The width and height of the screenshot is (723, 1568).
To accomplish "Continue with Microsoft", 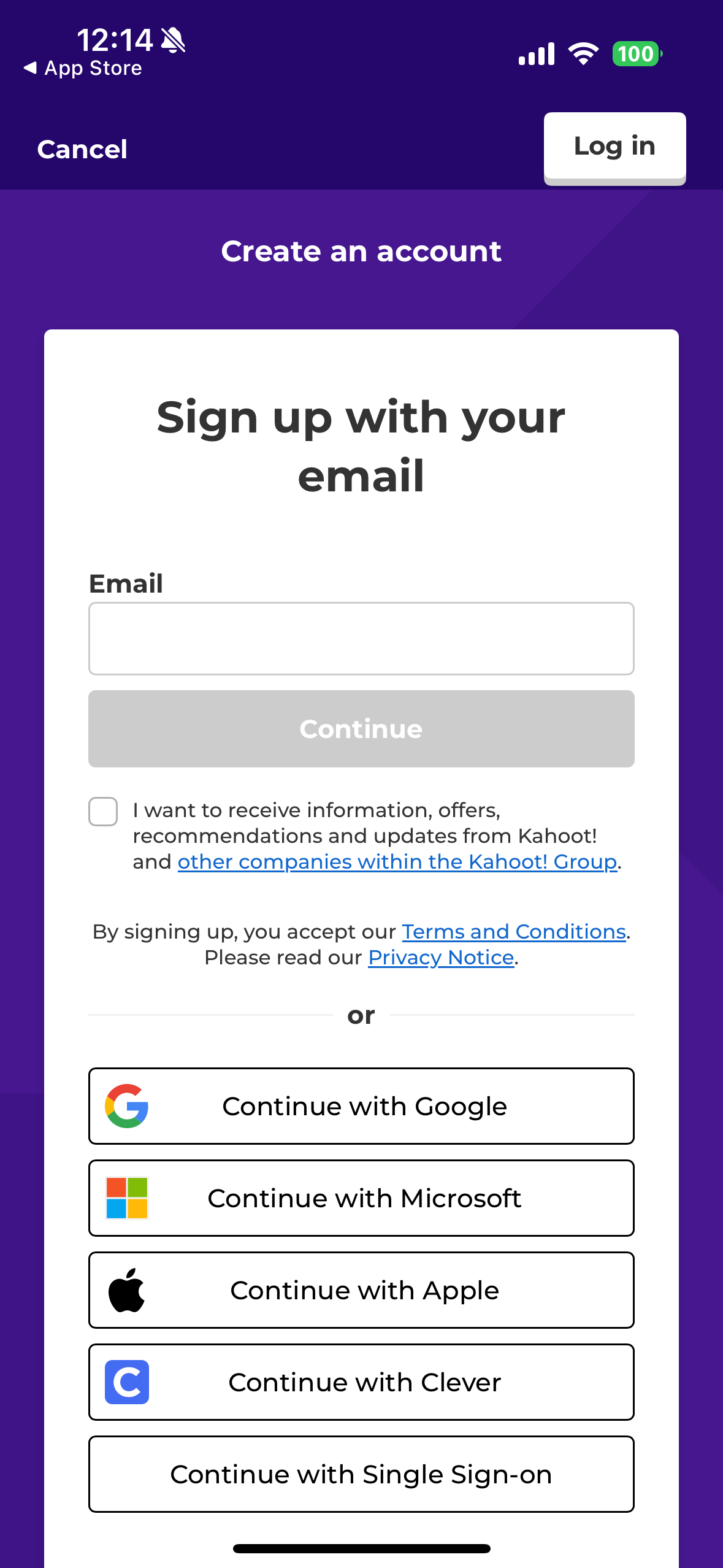I will pos(361,1198).
